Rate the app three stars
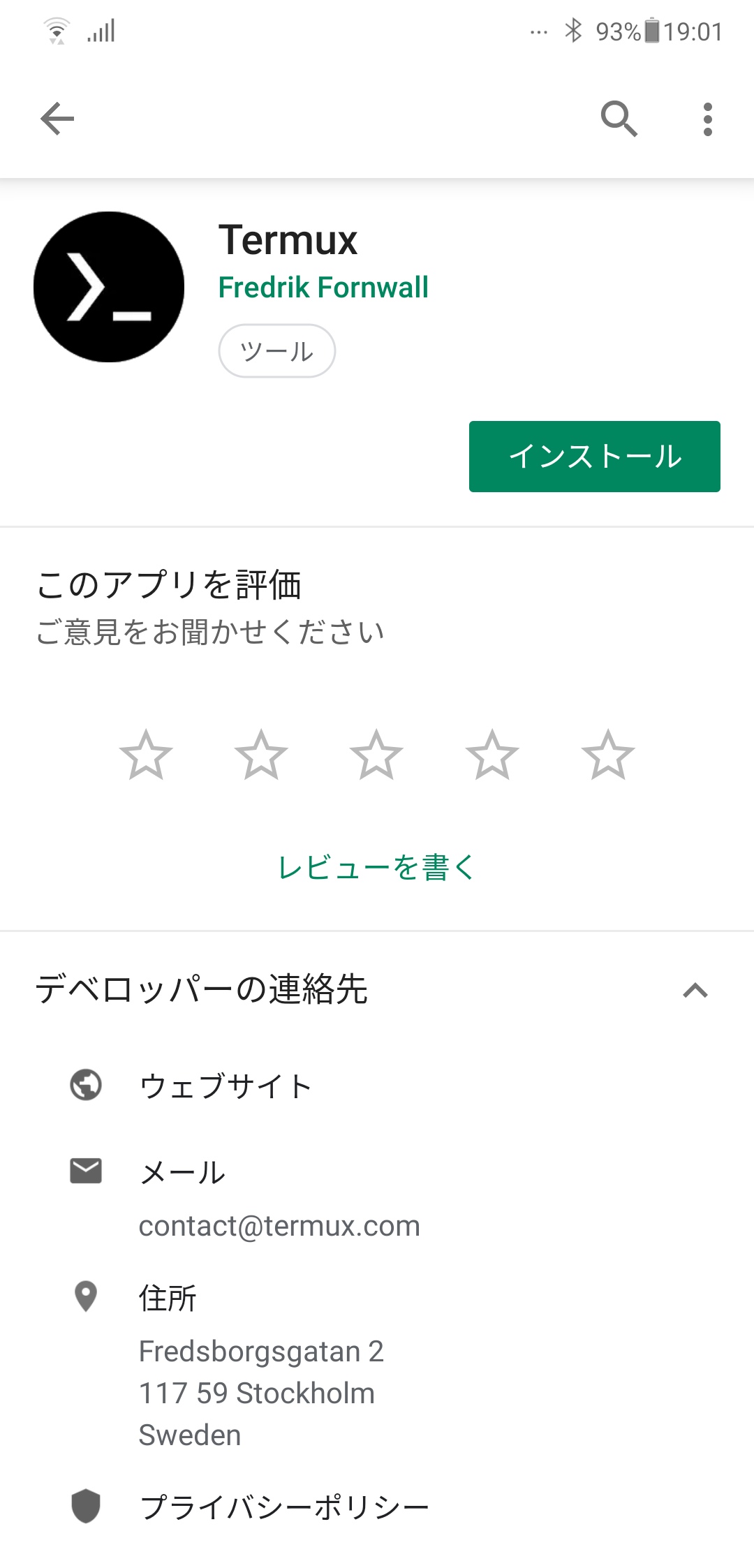The image size is (754, 1568). click(376, 755)
